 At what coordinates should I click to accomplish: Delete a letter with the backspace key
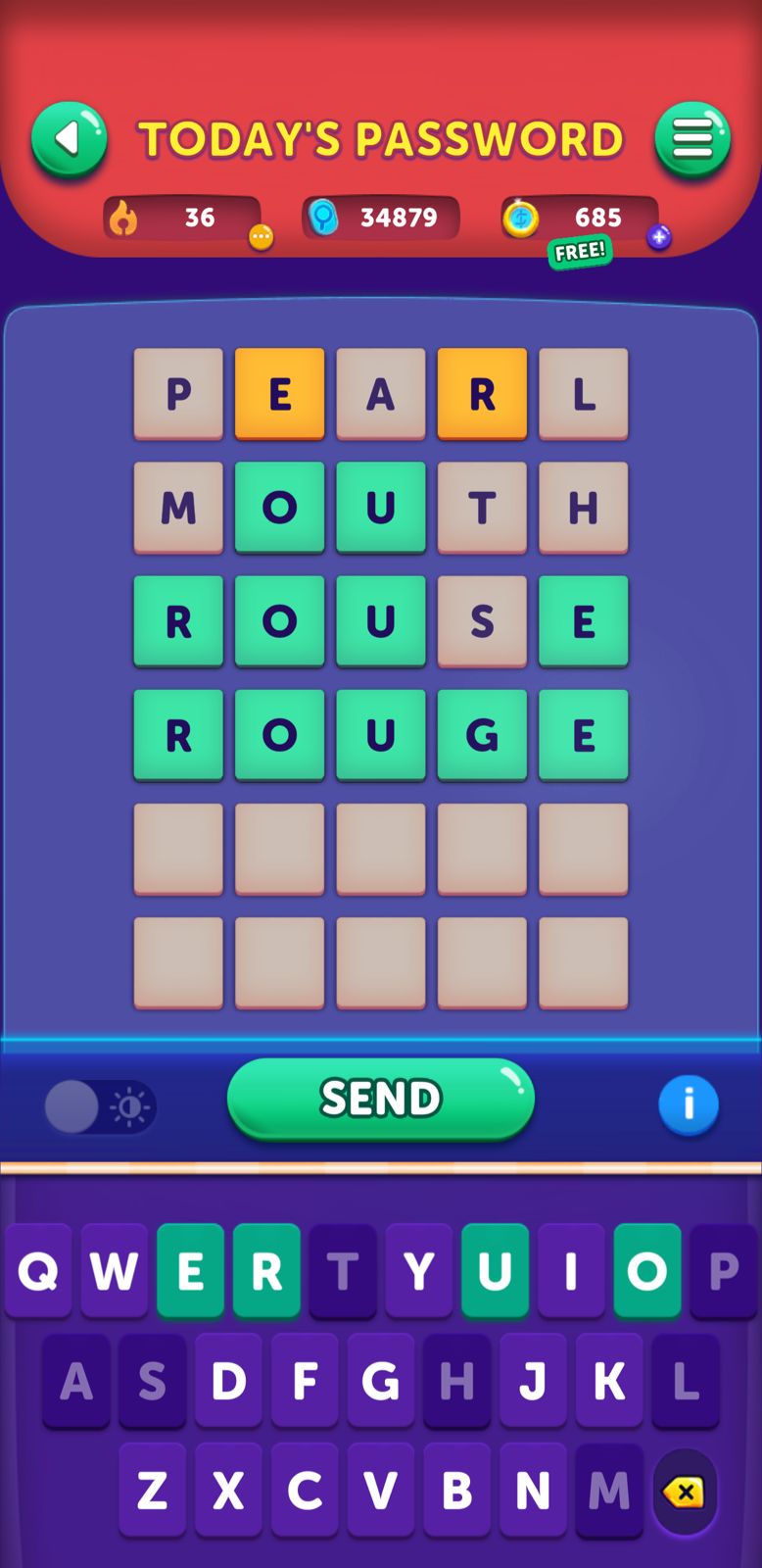(x=685, y=1493)
